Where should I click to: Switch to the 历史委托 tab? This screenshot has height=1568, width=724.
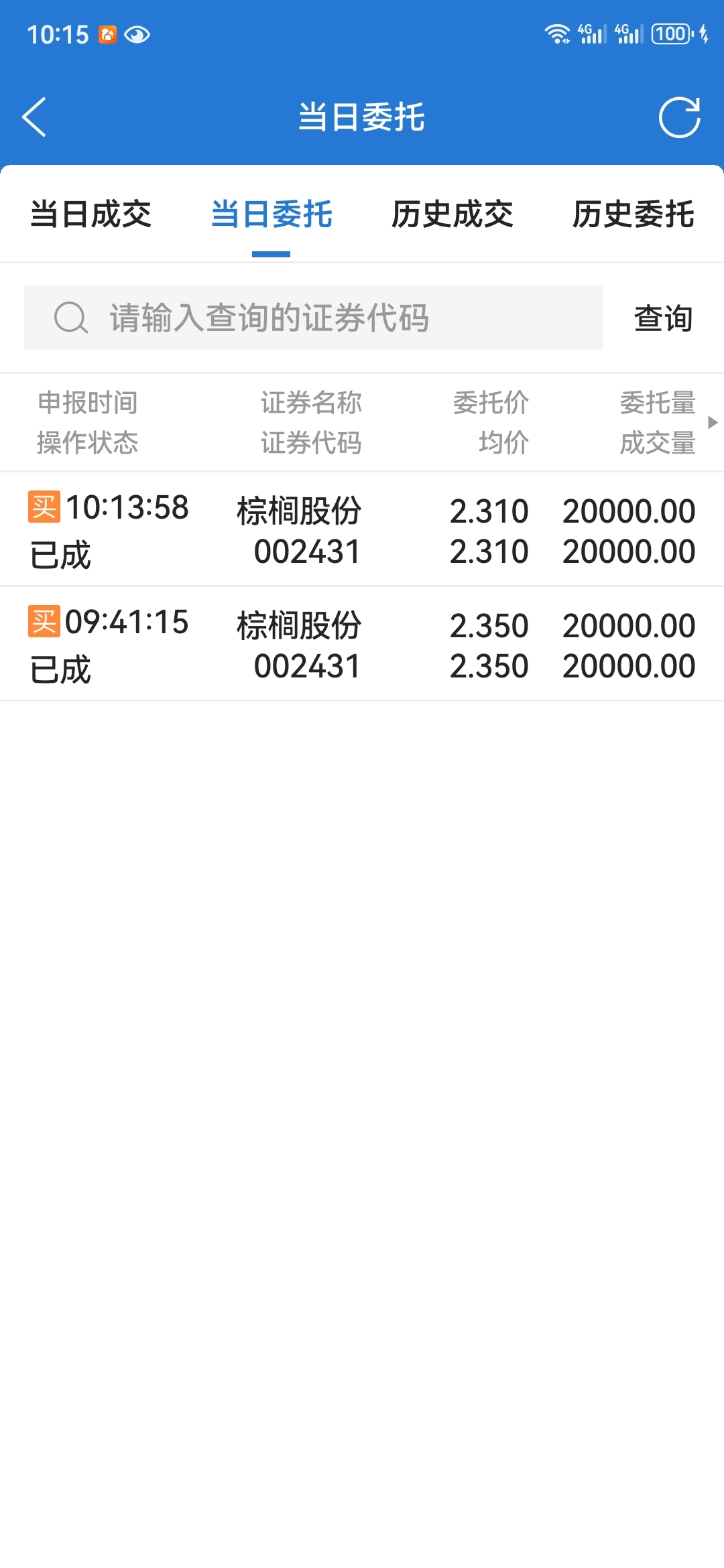point(633,214)
